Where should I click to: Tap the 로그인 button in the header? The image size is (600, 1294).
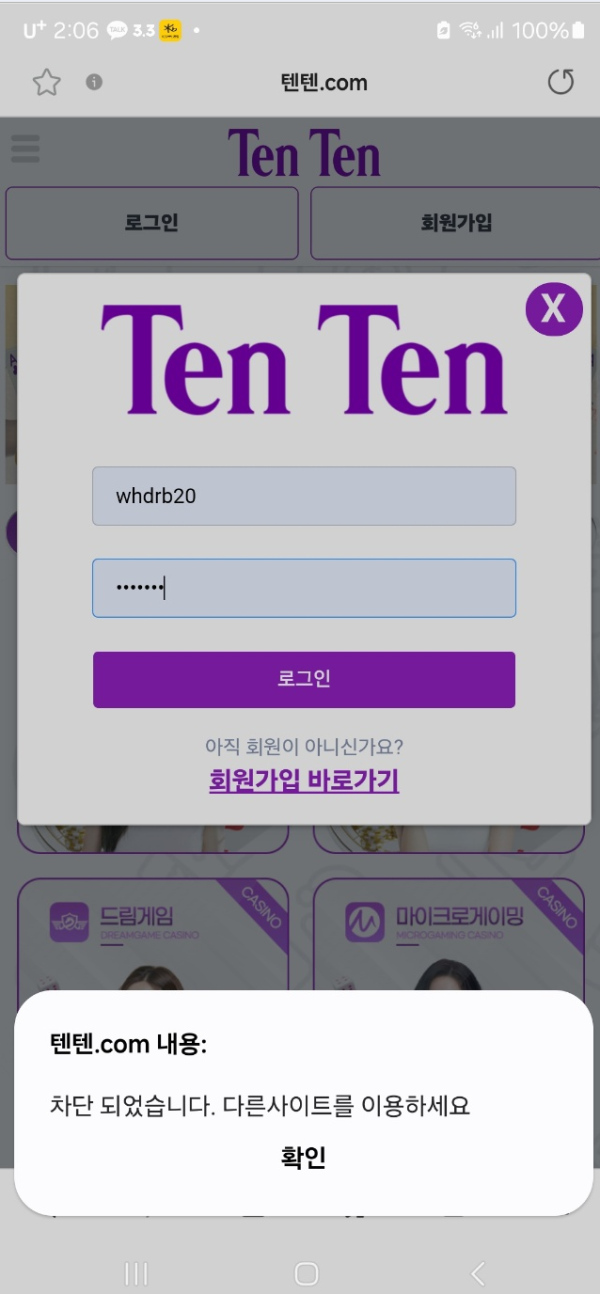152,223
